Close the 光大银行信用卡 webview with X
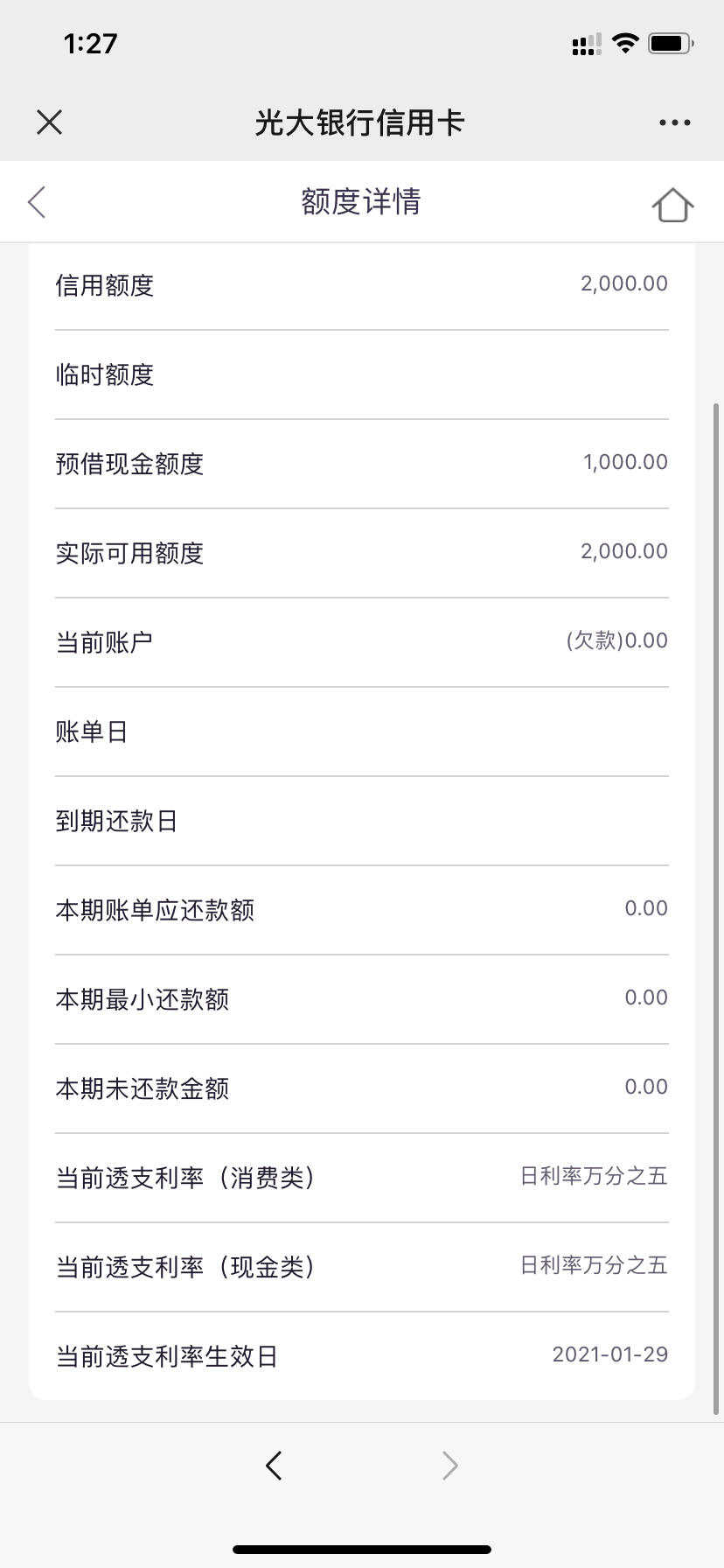 coord(50,122)
